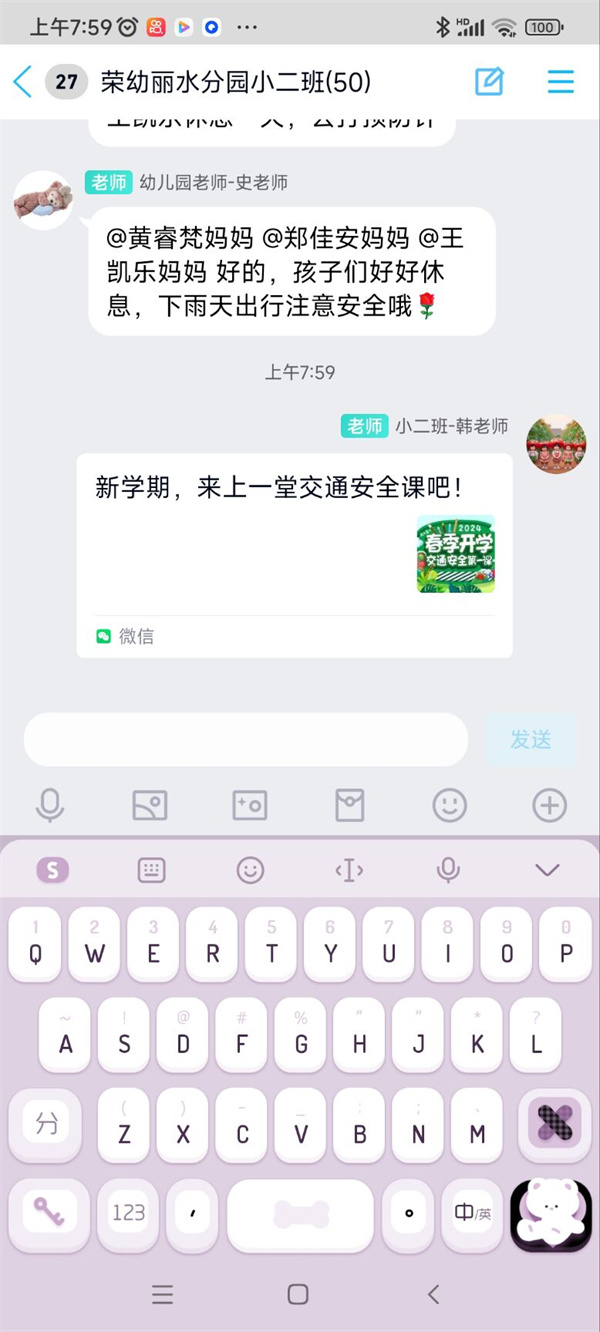The height and width of the screenshot is (1332, 600).
Task: View 史老师's profile avatar
Action: click(43, 200)
